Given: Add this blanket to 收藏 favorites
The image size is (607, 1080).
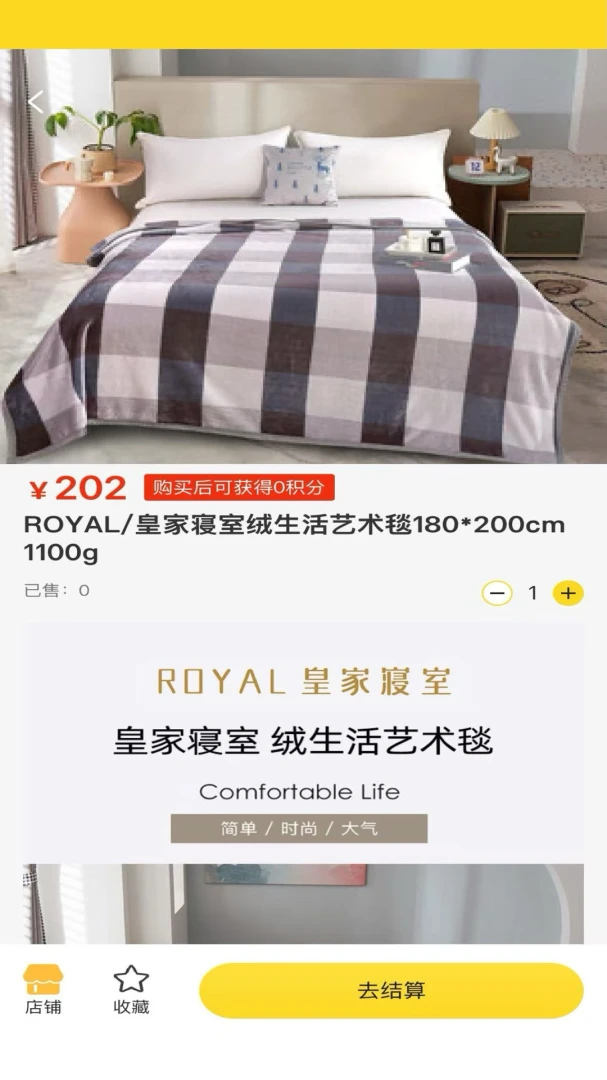Looking at the screenshot, I should (x=131, y=989).
